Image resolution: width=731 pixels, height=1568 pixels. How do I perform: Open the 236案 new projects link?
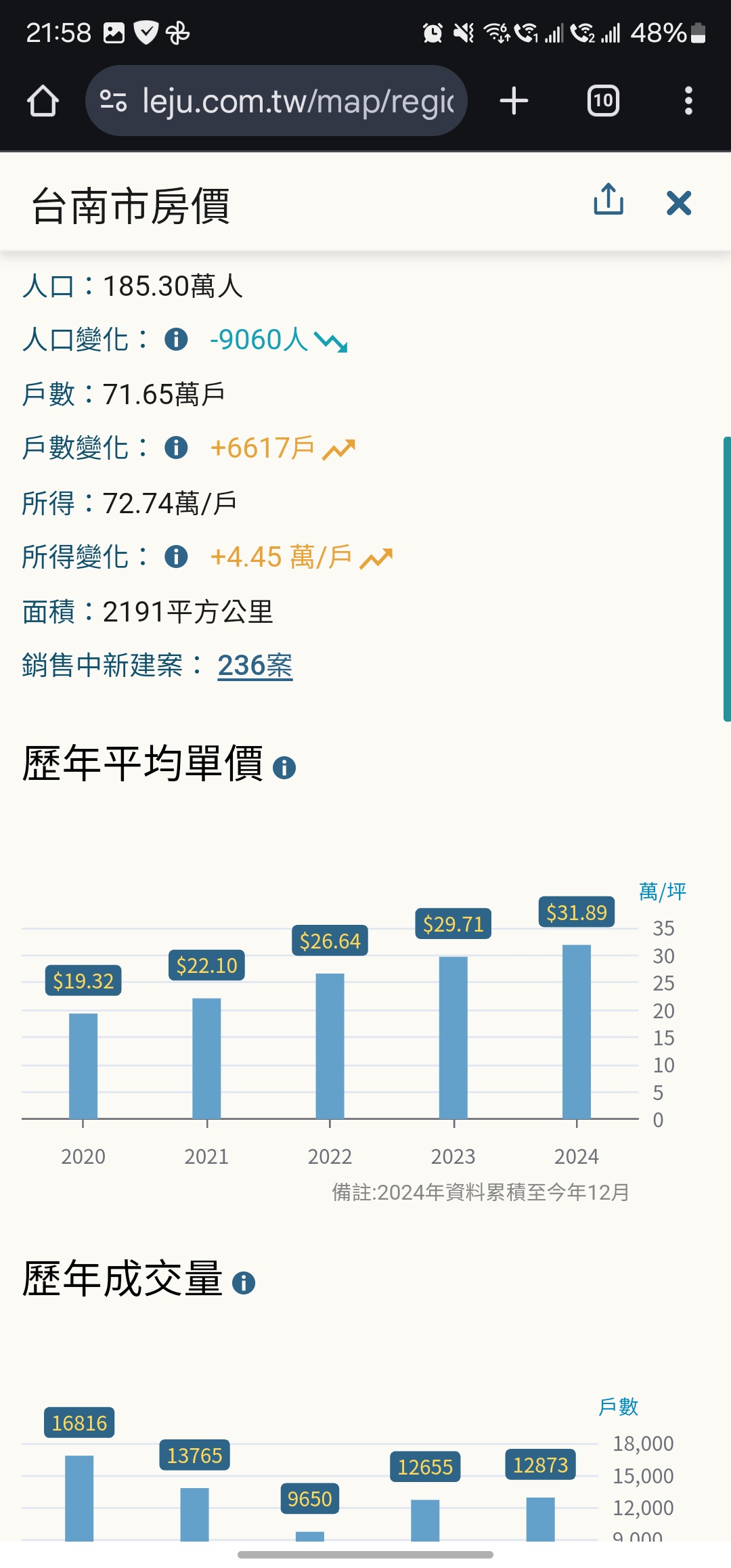255,666
